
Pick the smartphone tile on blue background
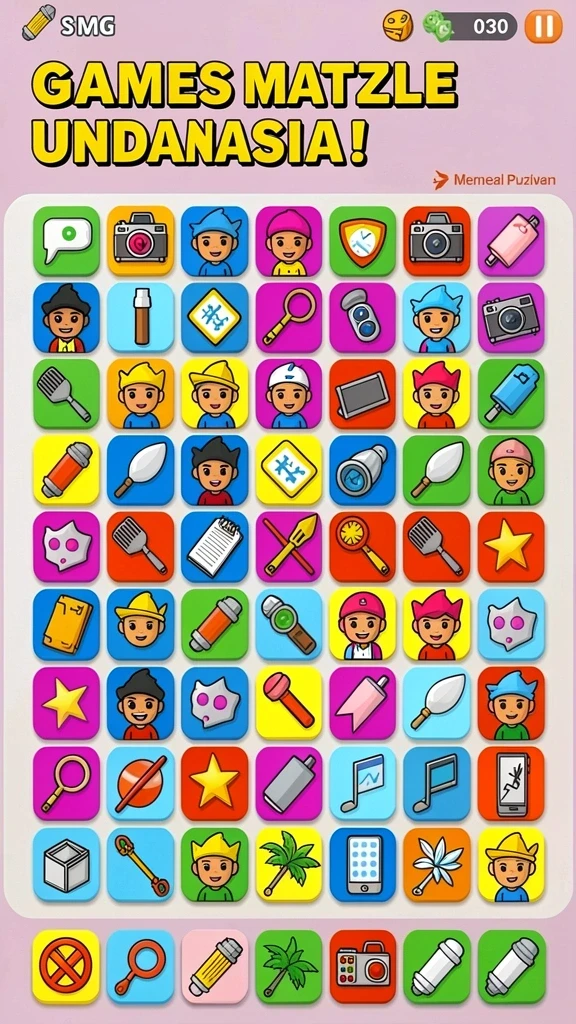[x=362, y=865]
